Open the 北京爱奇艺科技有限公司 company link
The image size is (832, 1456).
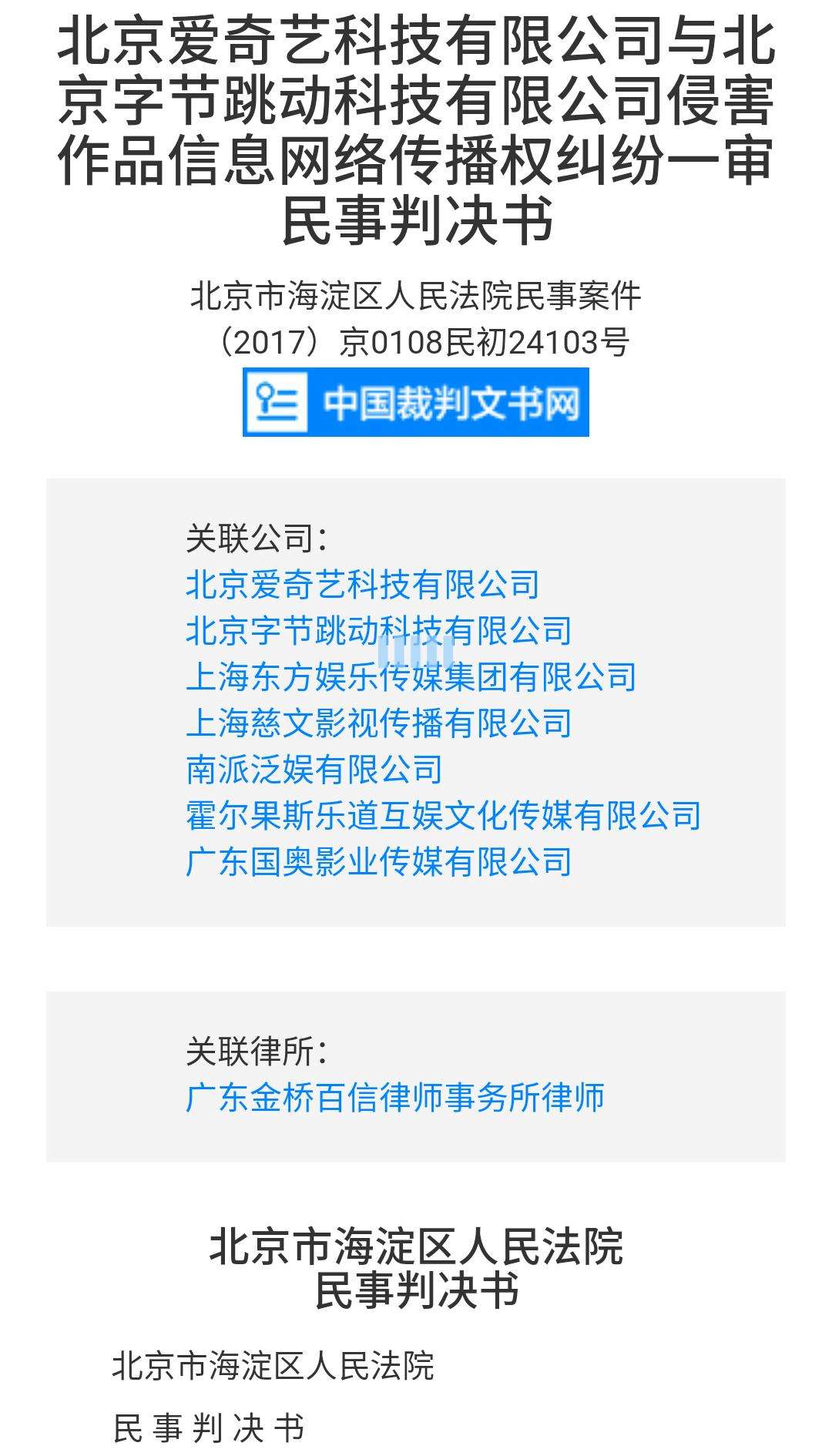(362, 585)
